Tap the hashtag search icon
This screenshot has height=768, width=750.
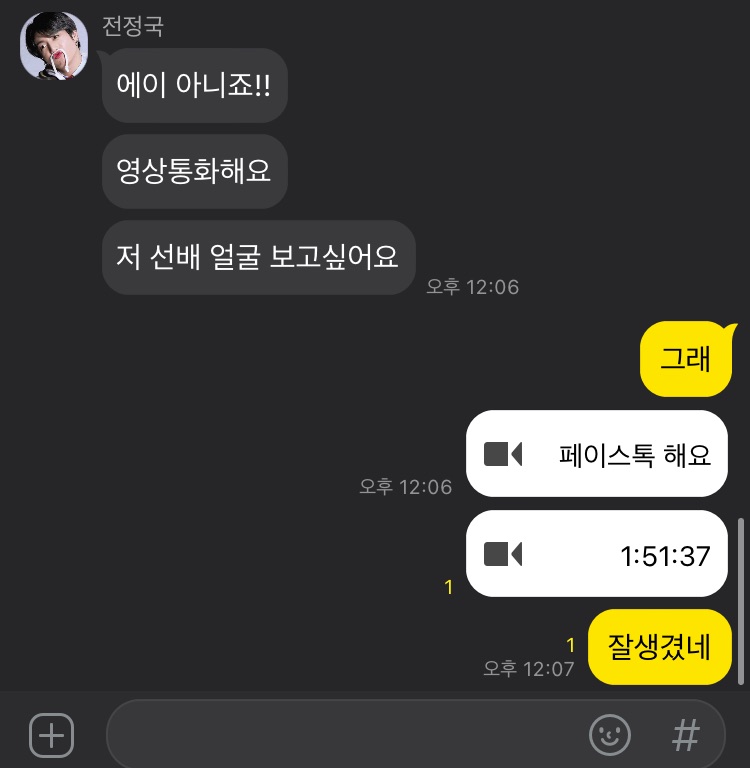(685, 736)
